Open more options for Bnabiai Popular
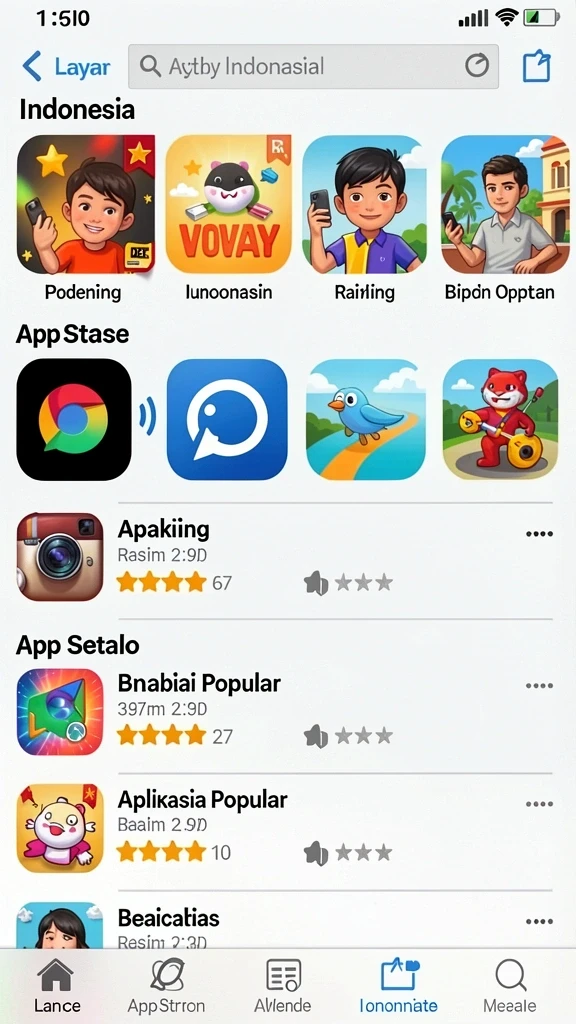Screen dimensions: 576x1024 (x=539, y=686)
